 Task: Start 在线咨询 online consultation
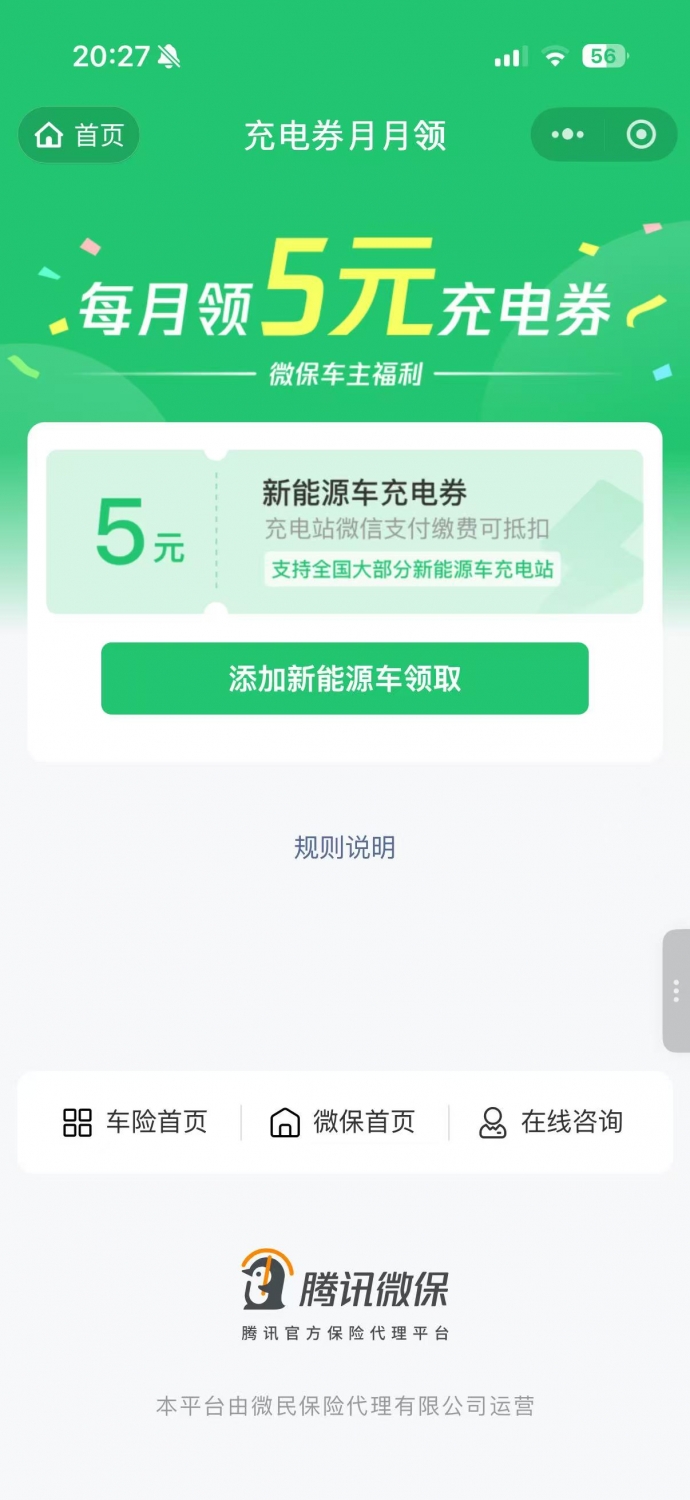[551, 1122]
